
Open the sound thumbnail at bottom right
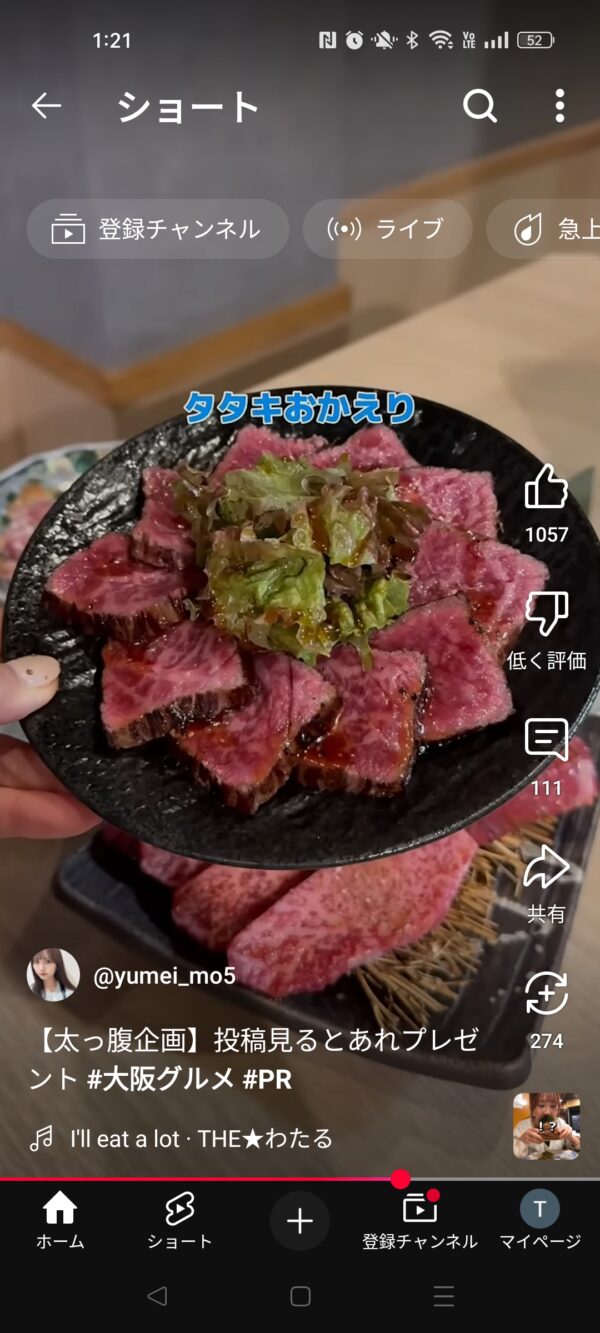tap(546, 1126)
